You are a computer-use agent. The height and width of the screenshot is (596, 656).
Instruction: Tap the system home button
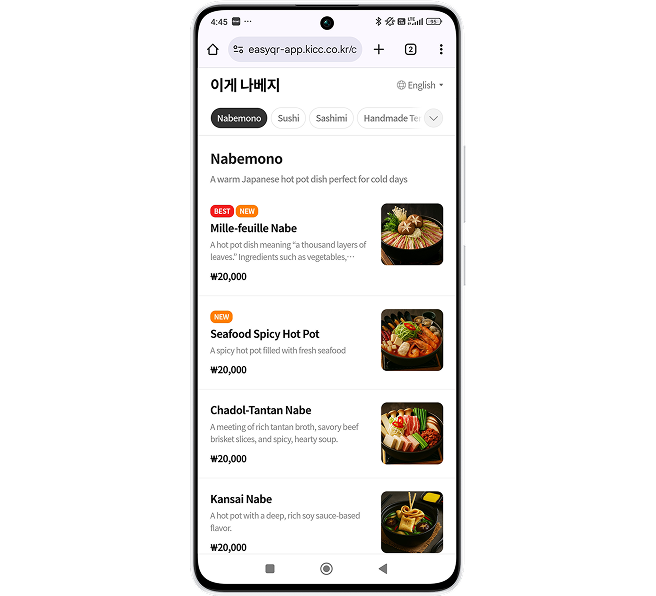326,568
